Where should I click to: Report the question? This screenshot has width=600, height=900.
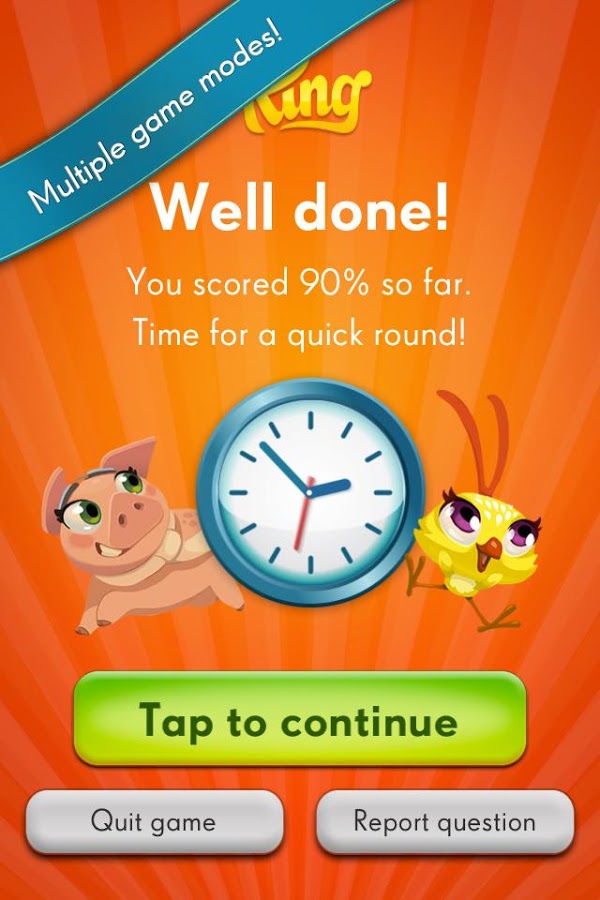click(x=445, y=822)
